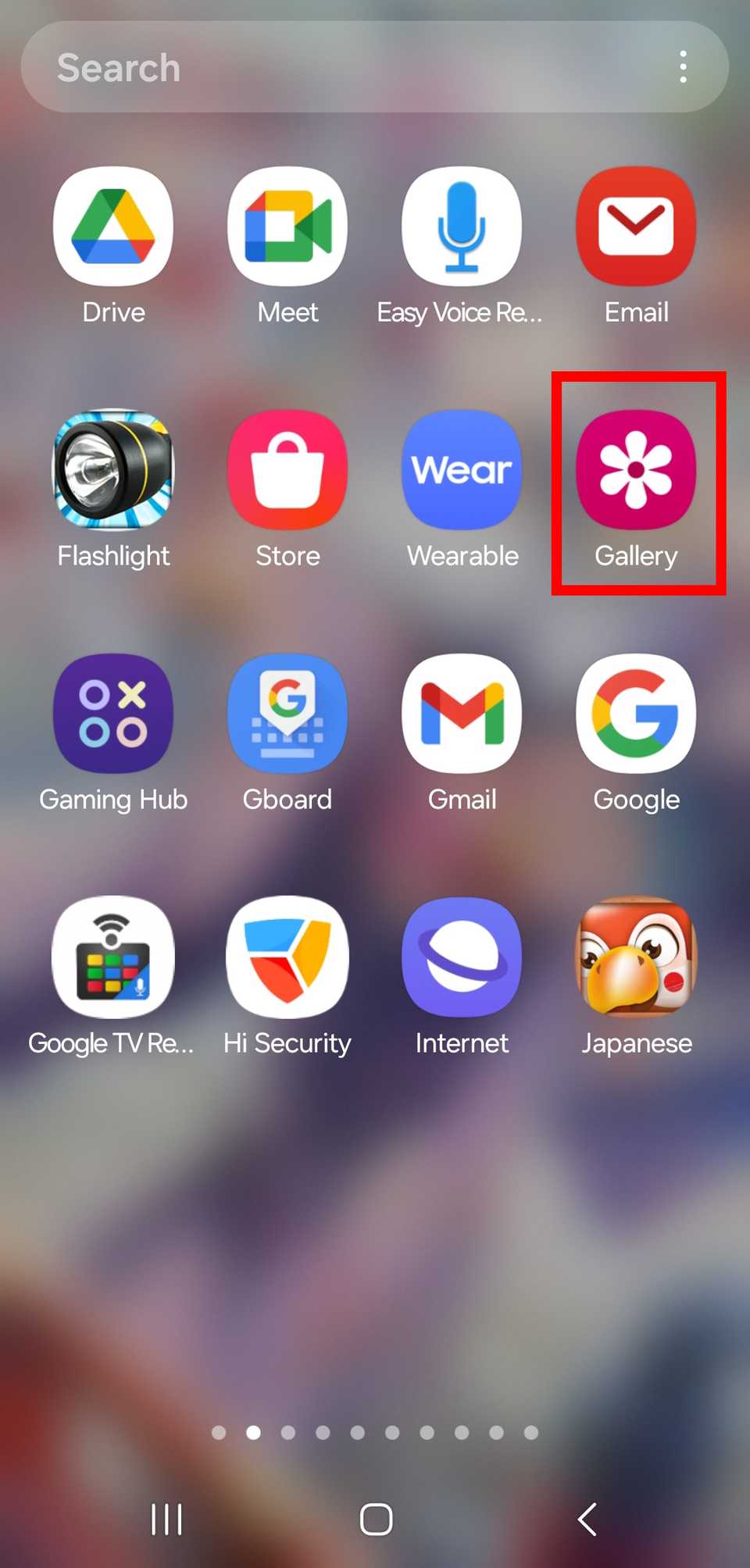Open Hi Security

pyautogui.click(x=287, y=958)
